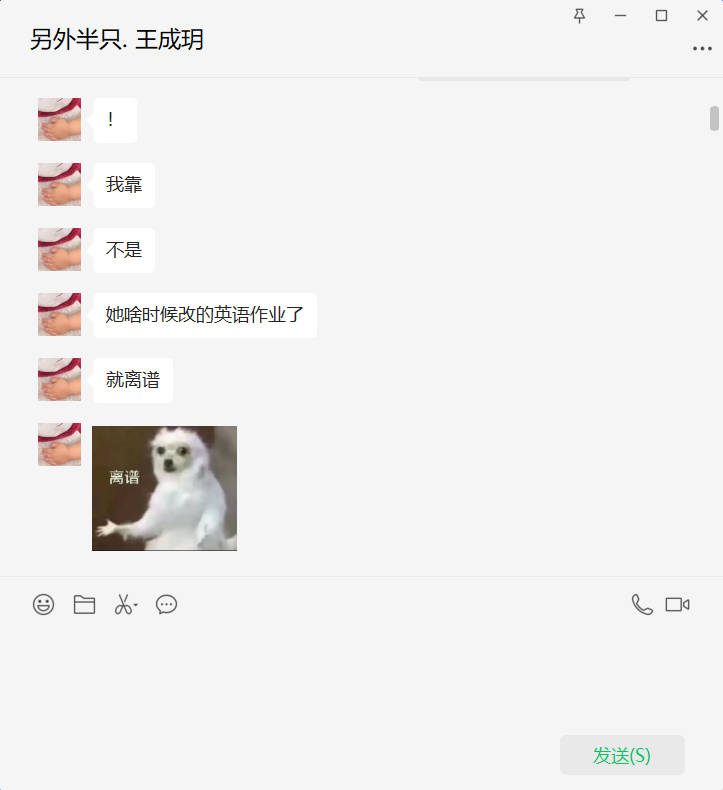Viewport: 723px width, 790px height.
Task: Open the 离谱 dog sticker image
Action: (x=164, y=488)
